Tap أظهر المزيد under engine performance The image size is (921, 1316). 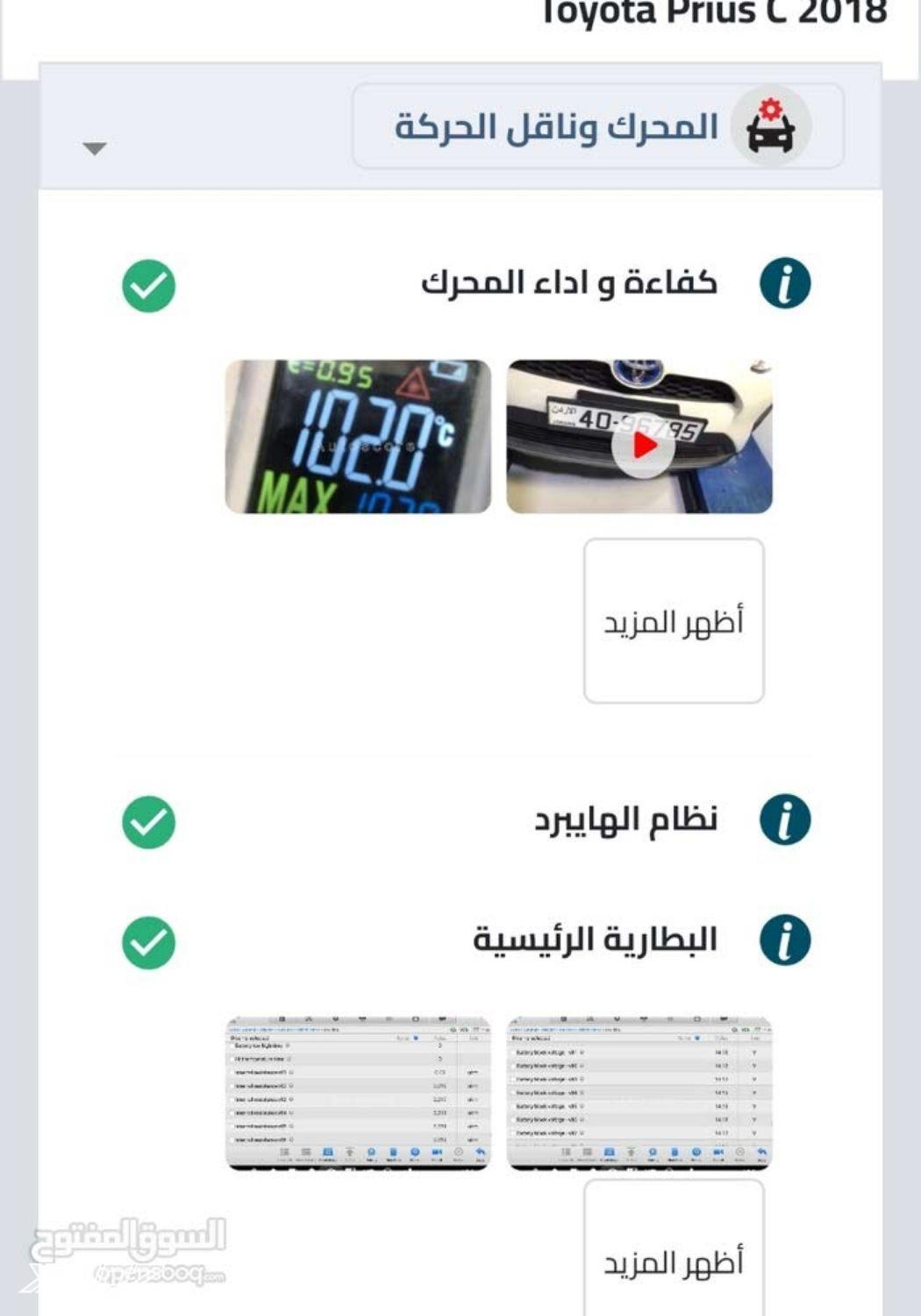(674, 620)
